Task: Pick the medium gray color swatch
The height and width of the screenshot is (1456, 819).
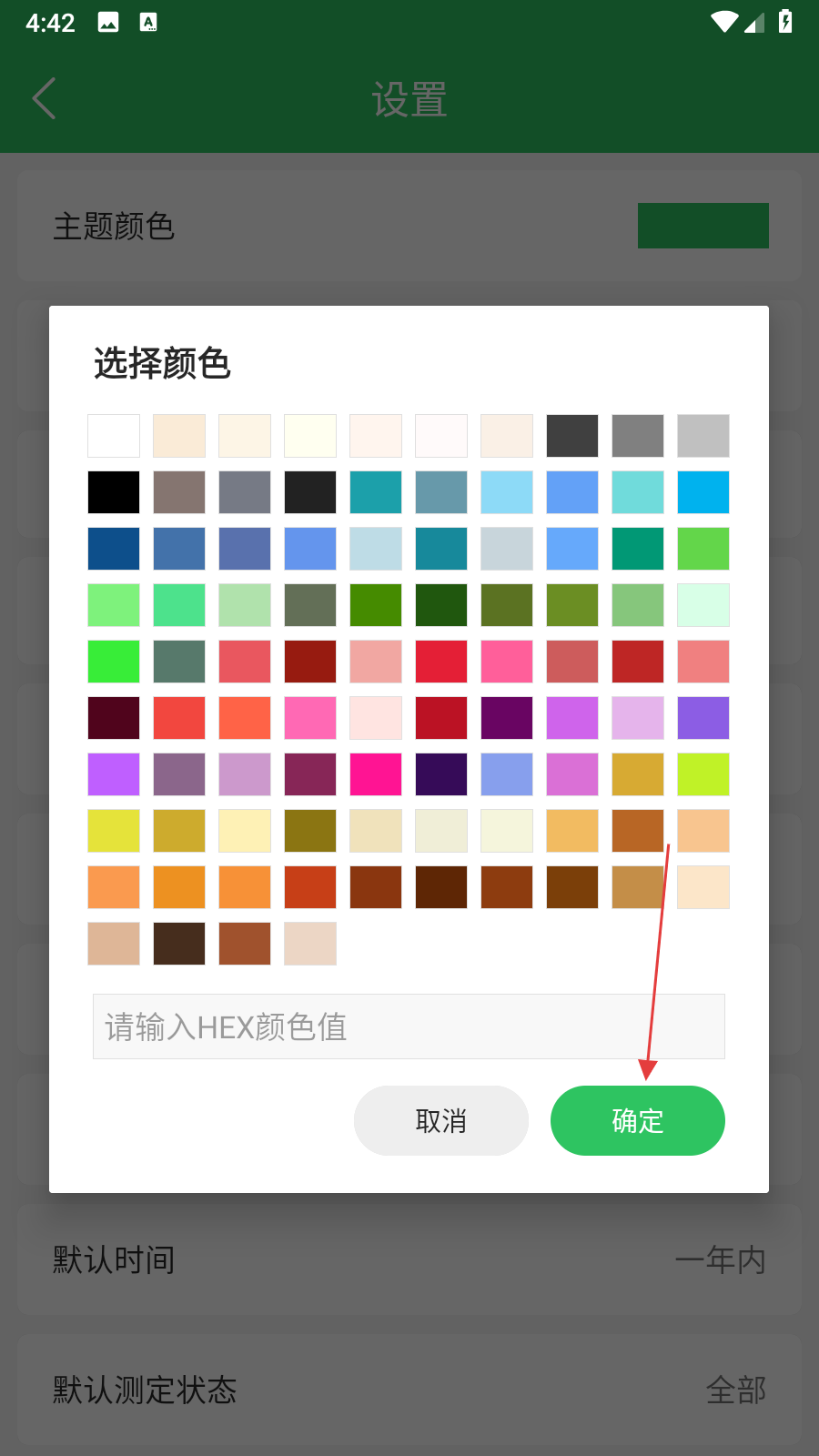Action: pyautogui.click(x=638, y=436)
